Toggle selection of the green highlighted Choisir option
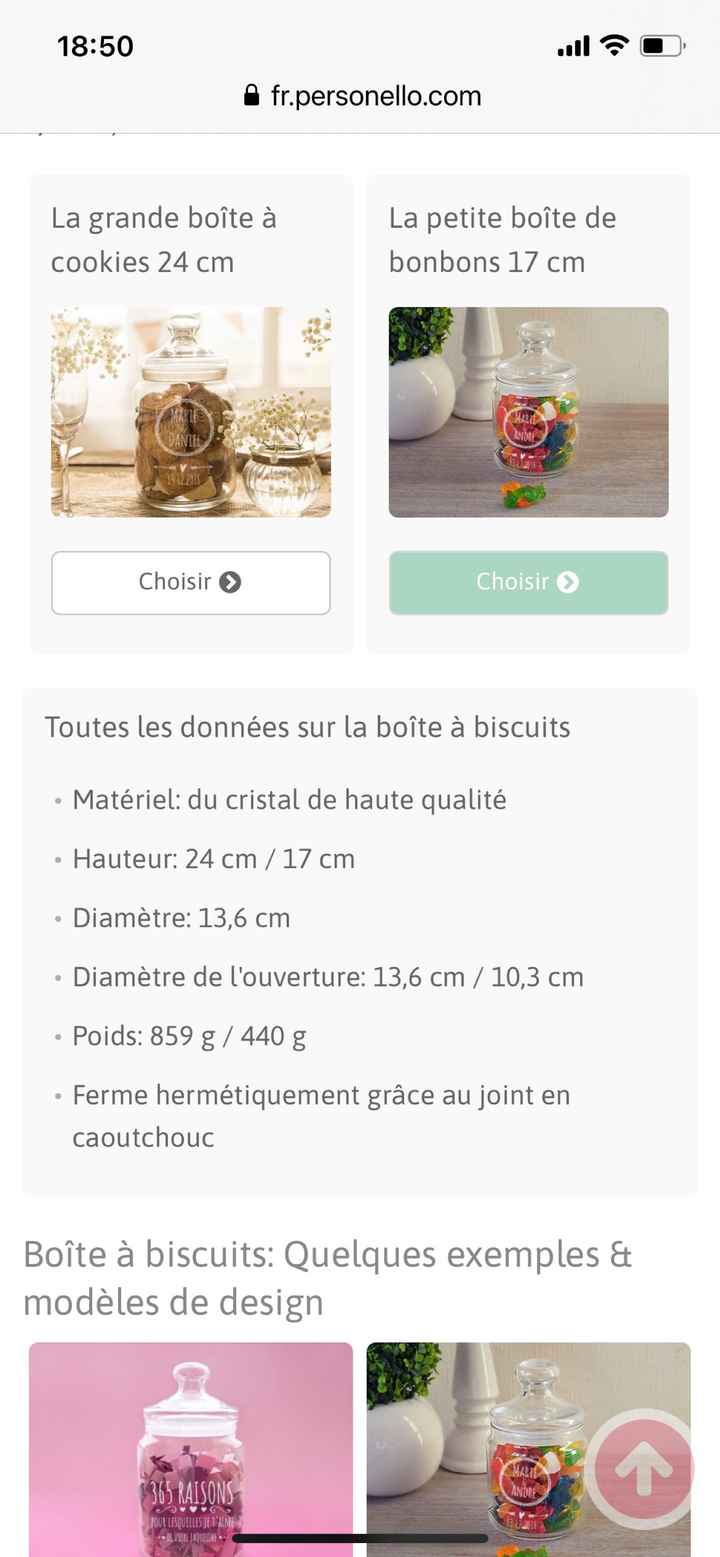 pyautogui.click(x=528, y=582)
